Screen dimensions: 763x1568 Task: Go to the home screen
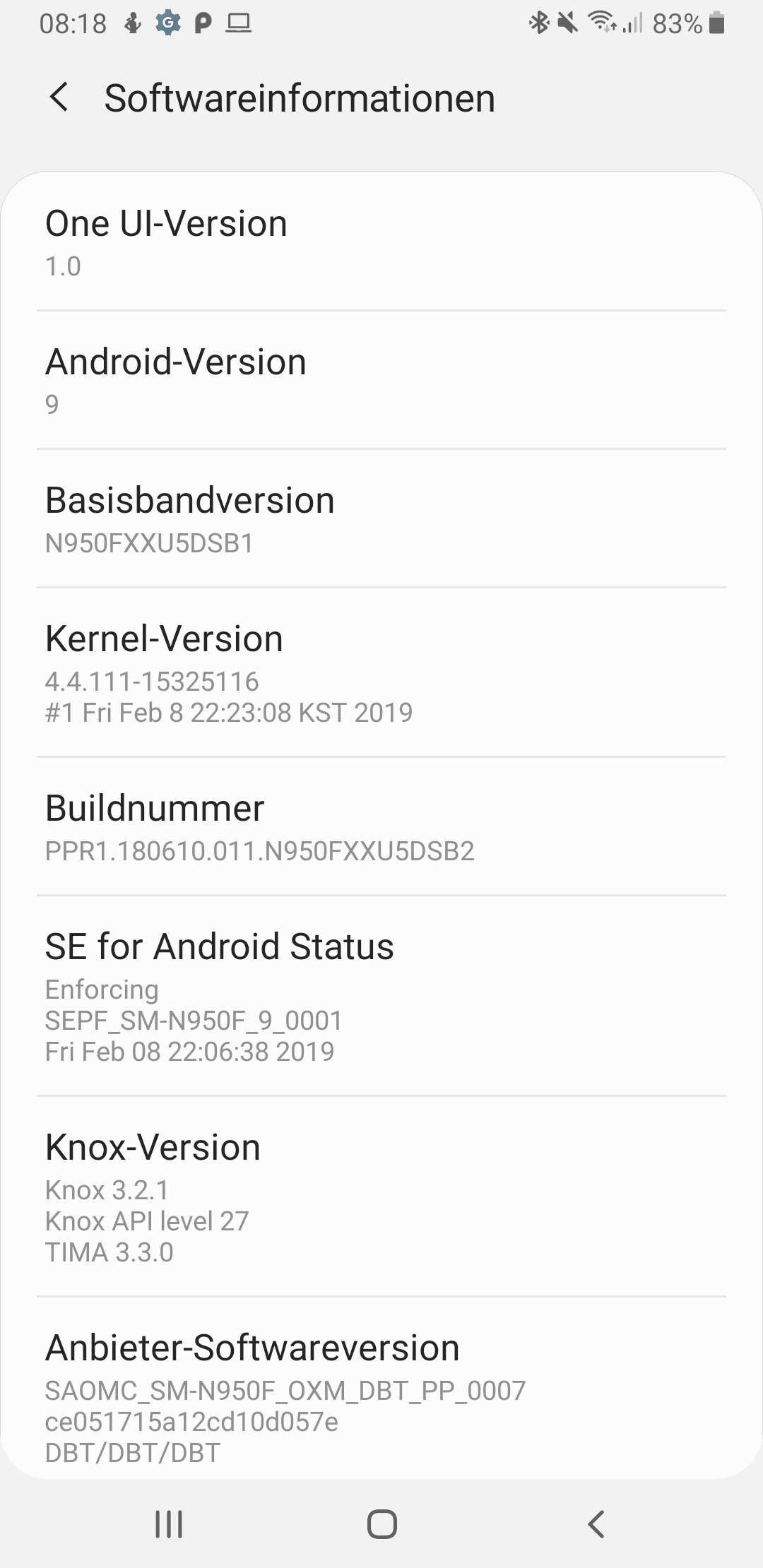coord(381,1524)
